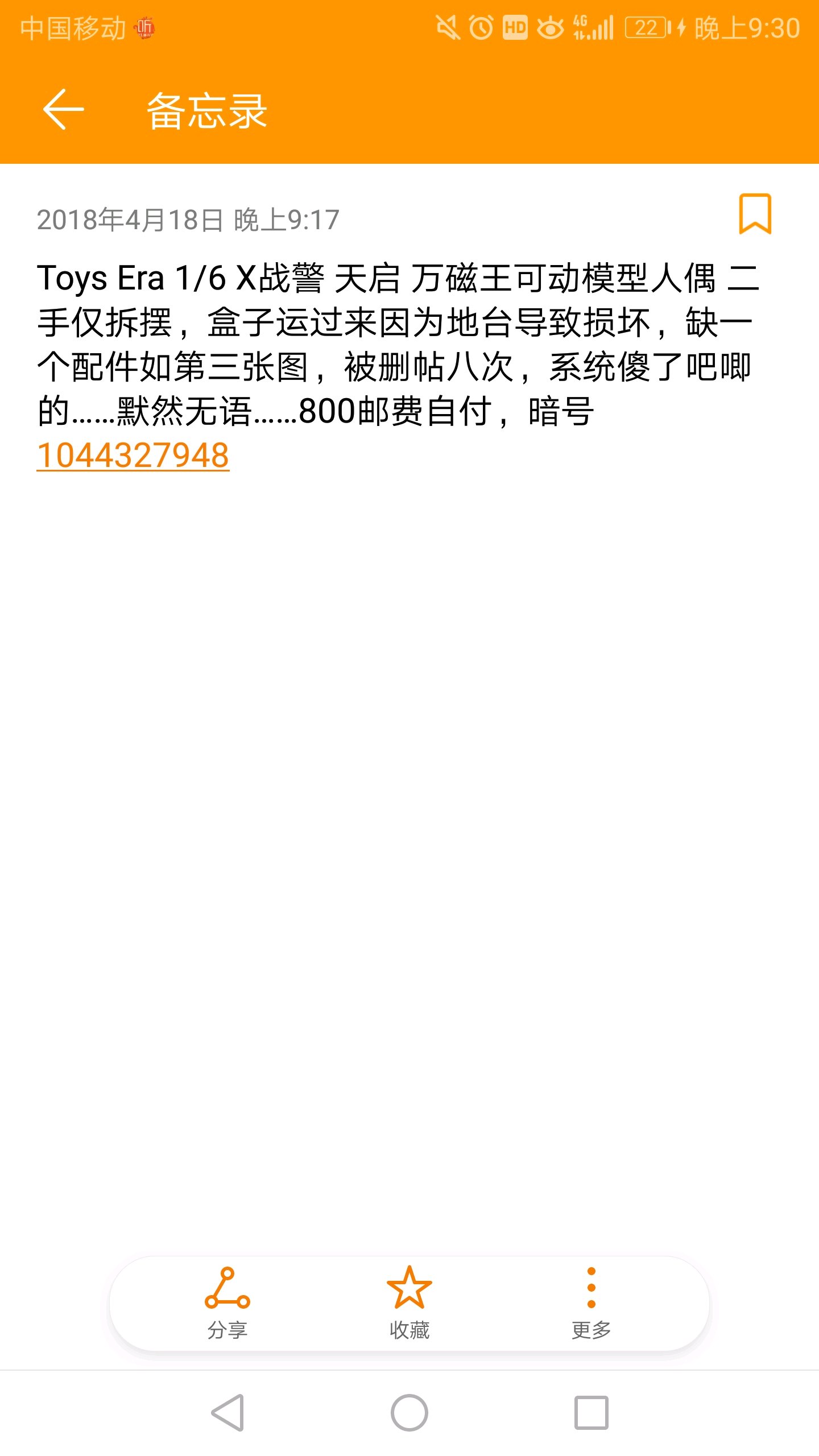Open the 更多 options menu
The image size is (819, 1456).
point(591,1304)
